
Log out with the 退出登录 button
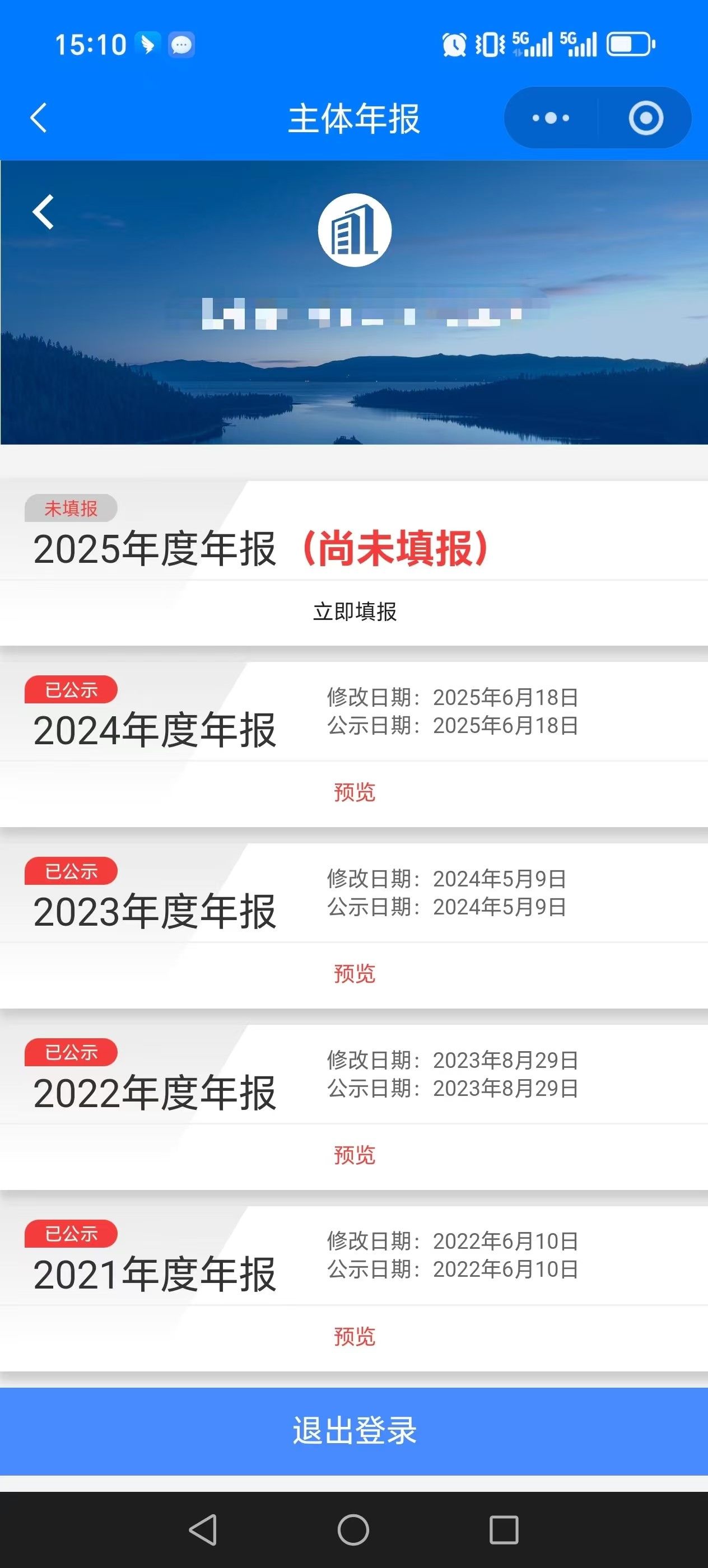click(355, 1430)
